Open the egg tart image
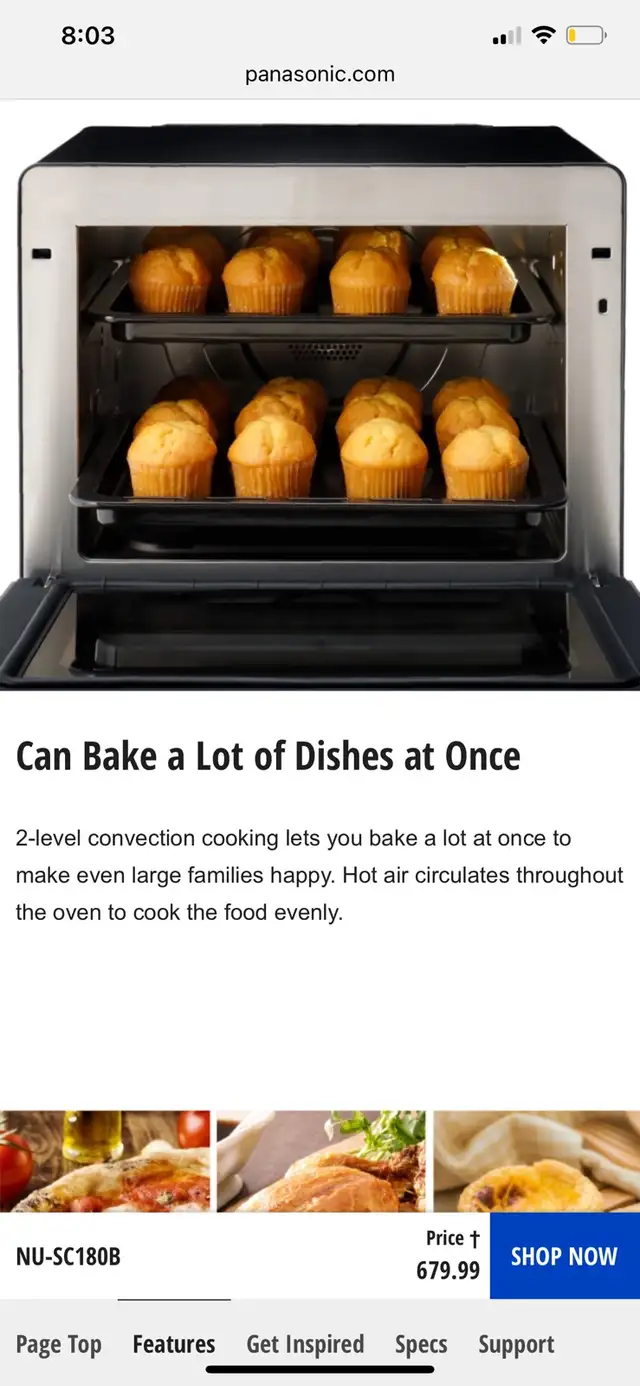The width and height of the screenshot is (640, 1386). pos(536,1161)
